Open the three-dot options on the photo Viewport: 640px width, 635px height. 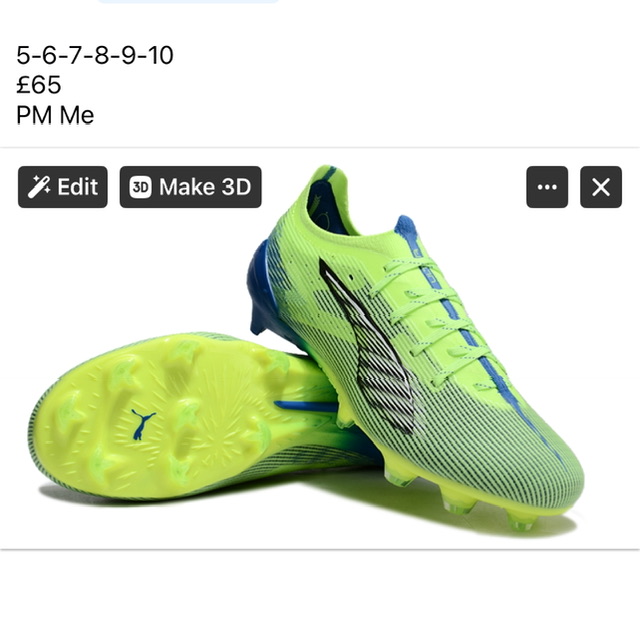pos(547,187)
